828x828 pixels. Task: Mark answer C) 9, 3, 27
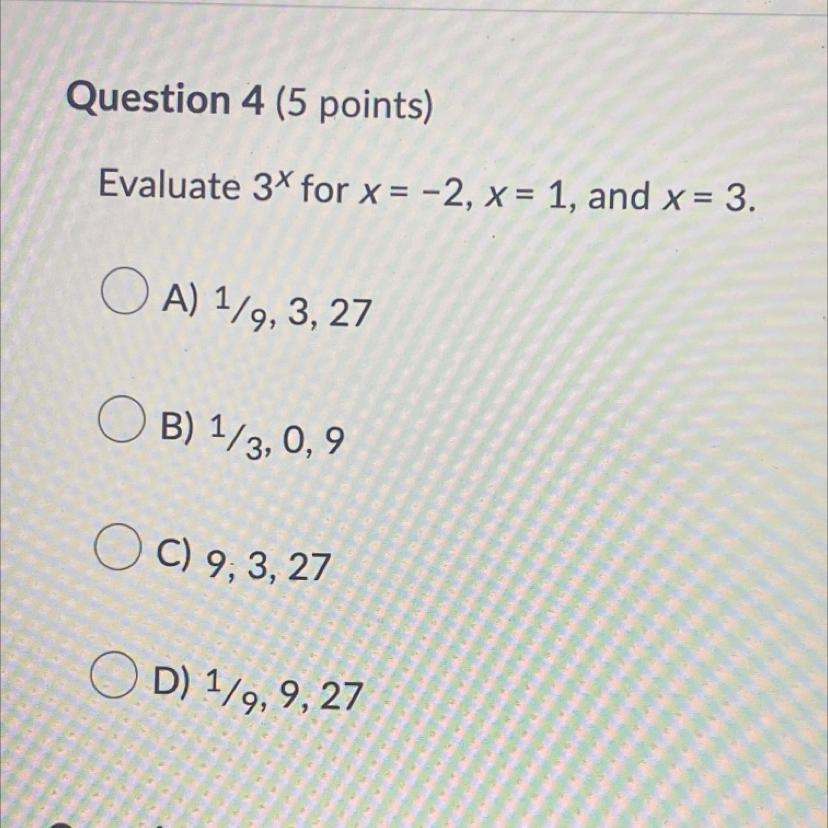(x=119, y=553)
